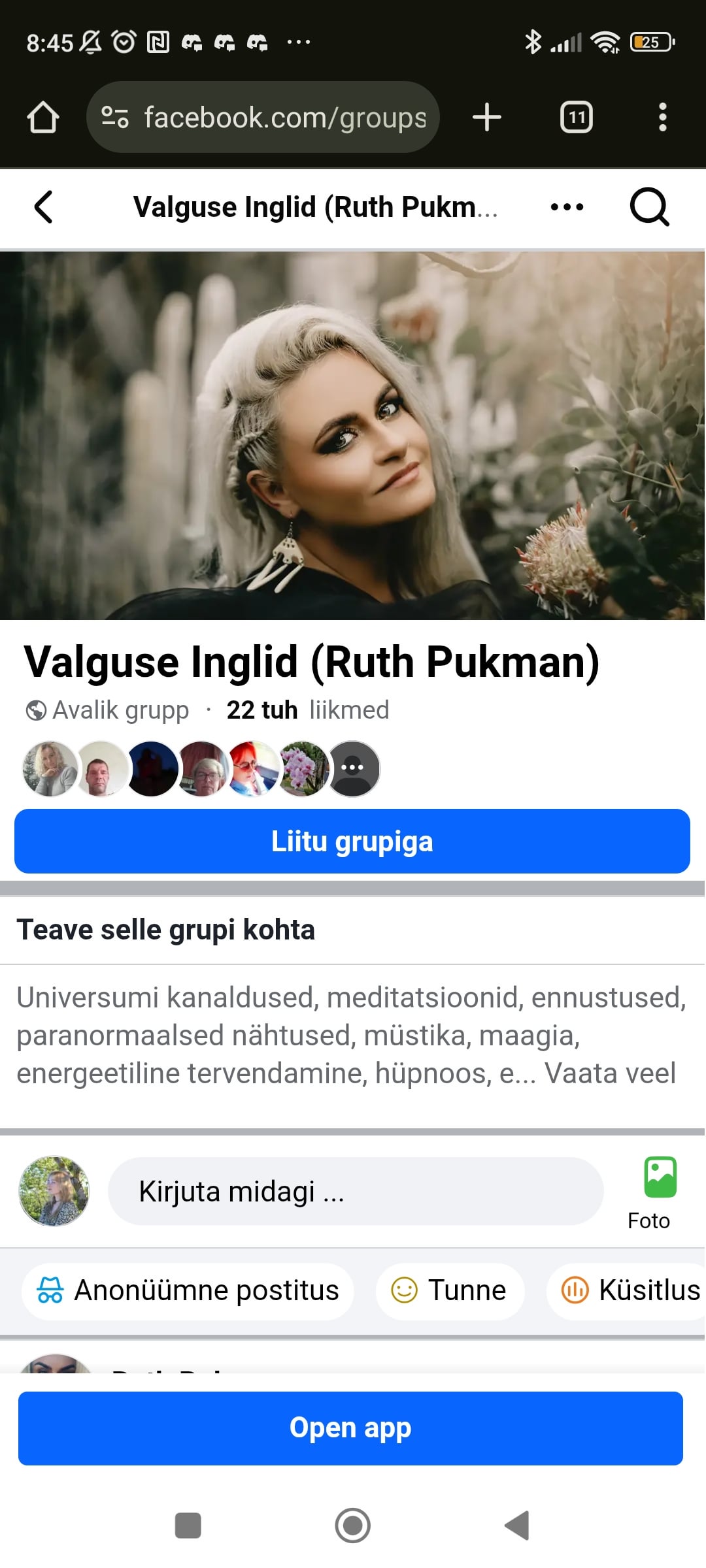
Task: Start a Küsitlus poll
Action: tap(631, 1291)
